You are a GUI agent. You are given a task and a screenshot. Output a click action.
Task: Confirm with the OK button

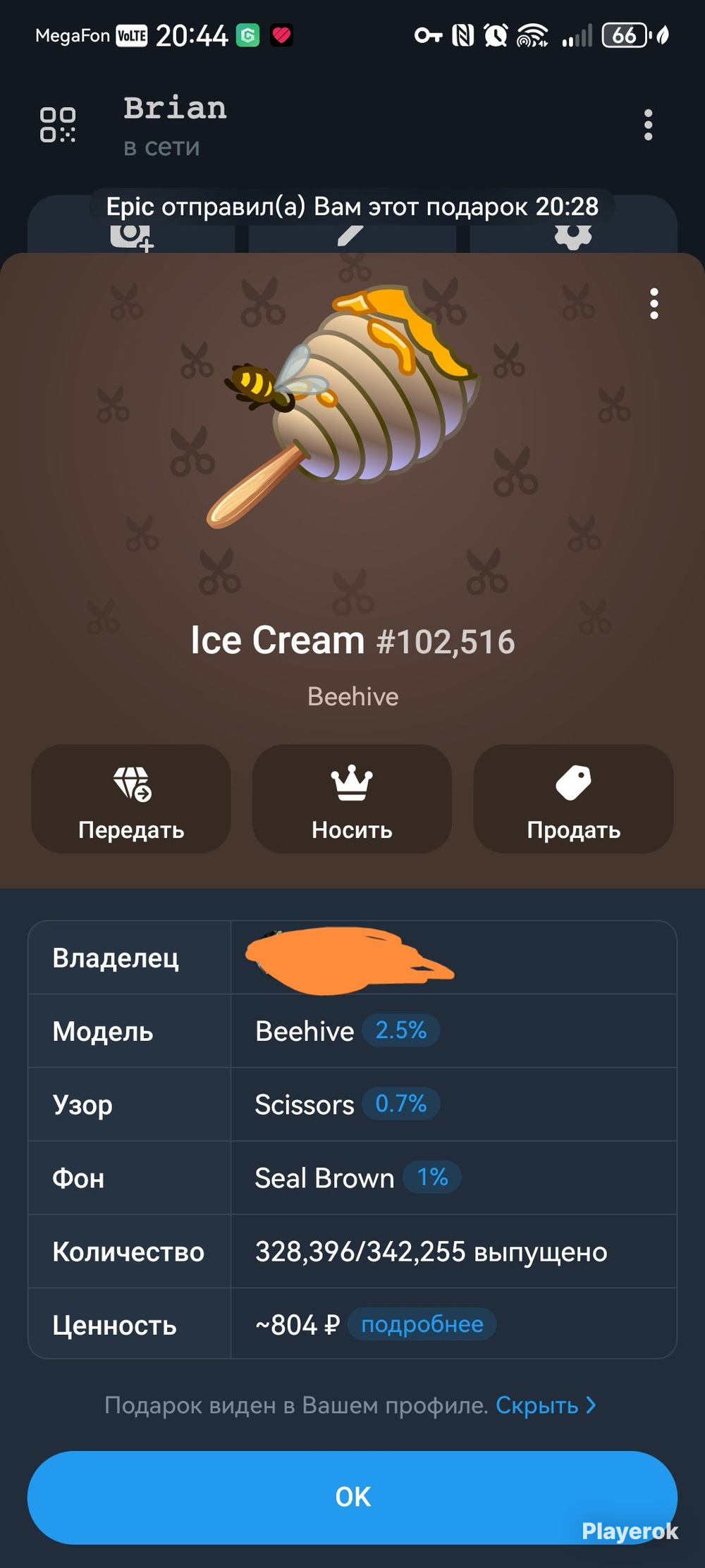pos(352,1496)
